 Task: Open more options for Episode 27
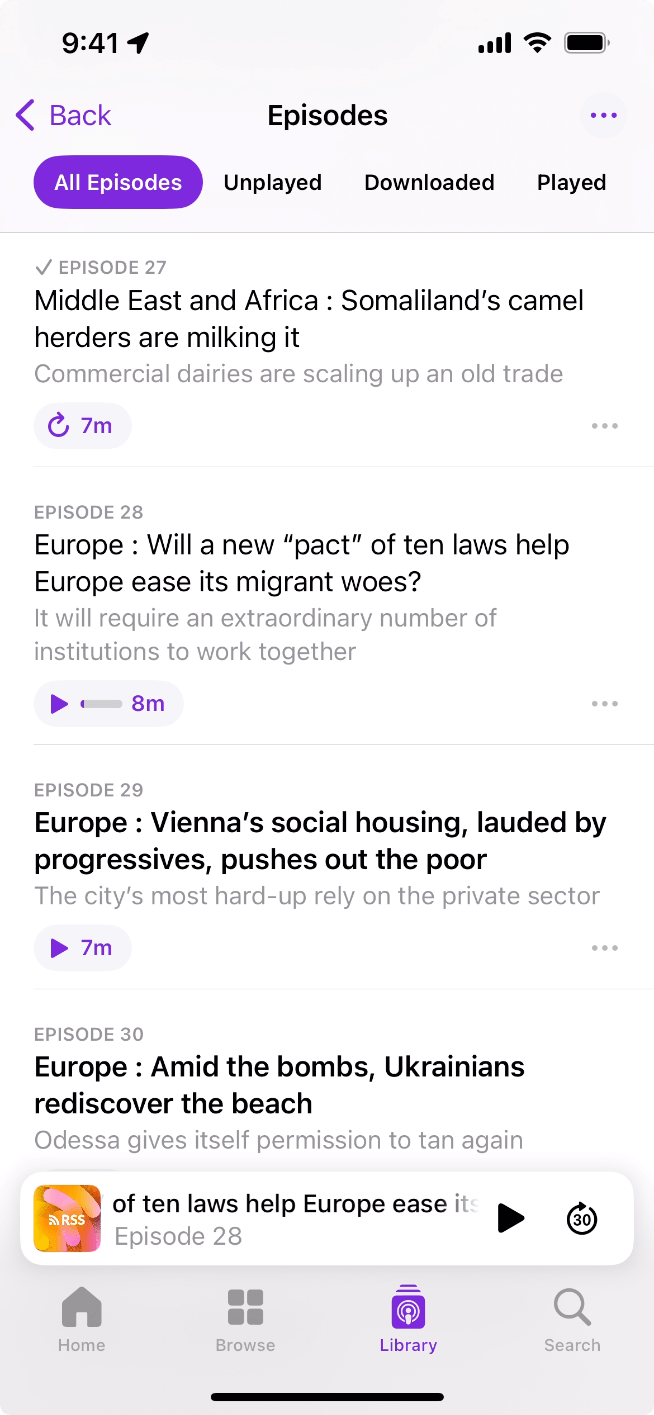(604, 426)
